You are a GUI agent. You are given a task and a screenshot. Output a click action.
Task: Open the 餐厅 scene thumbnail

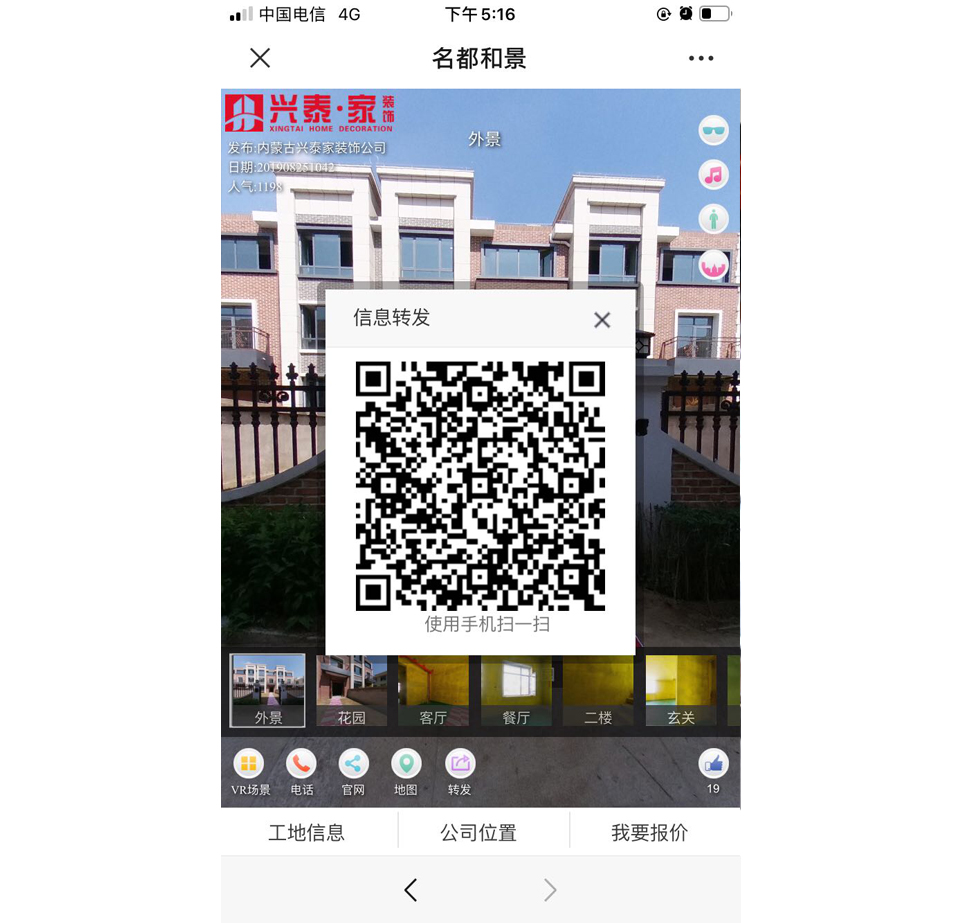coord(515,690)
